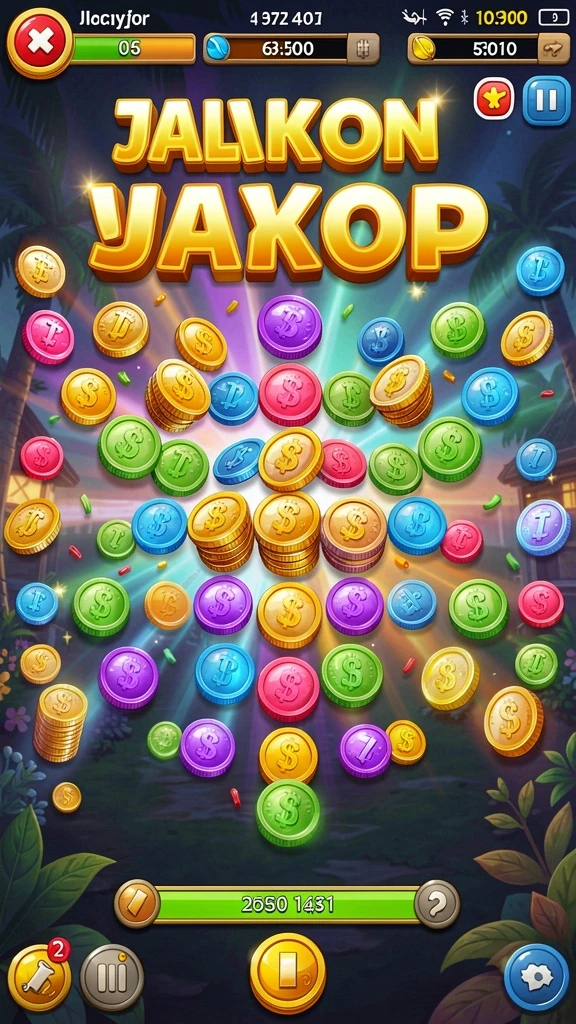576x1024 pixels.
Task: Open the hammer booster with badge 2
Action: point(40,977)
